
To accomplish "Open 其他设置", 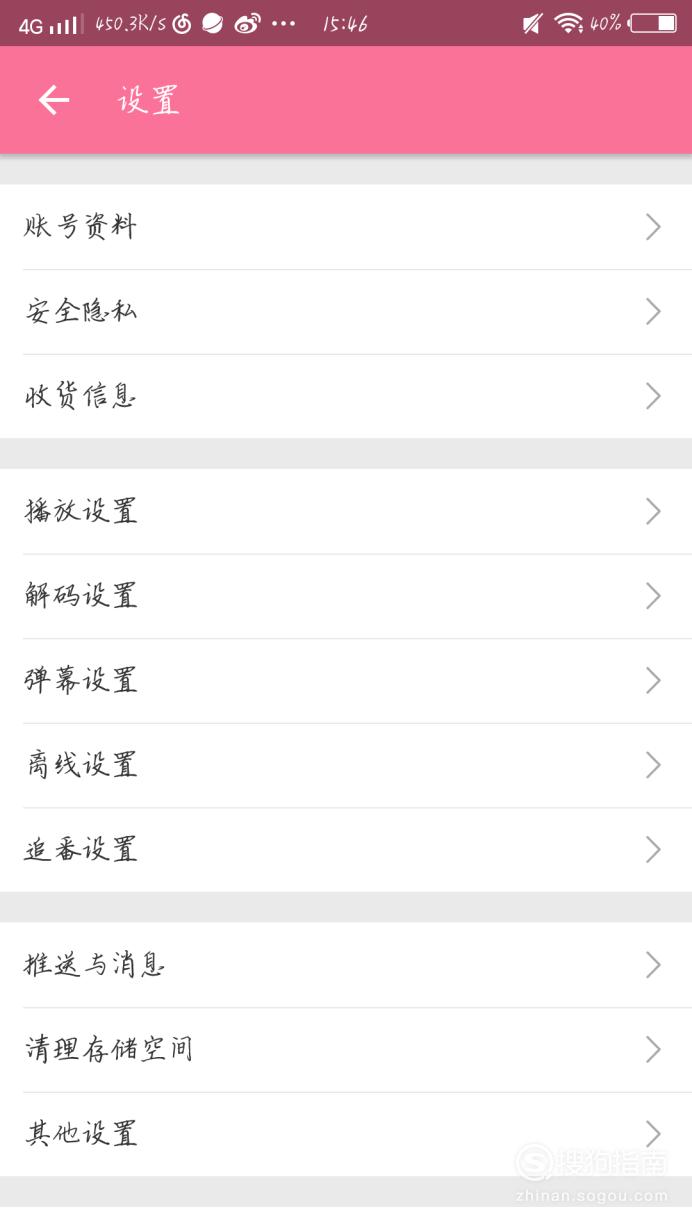I will tap(346, 1134).
